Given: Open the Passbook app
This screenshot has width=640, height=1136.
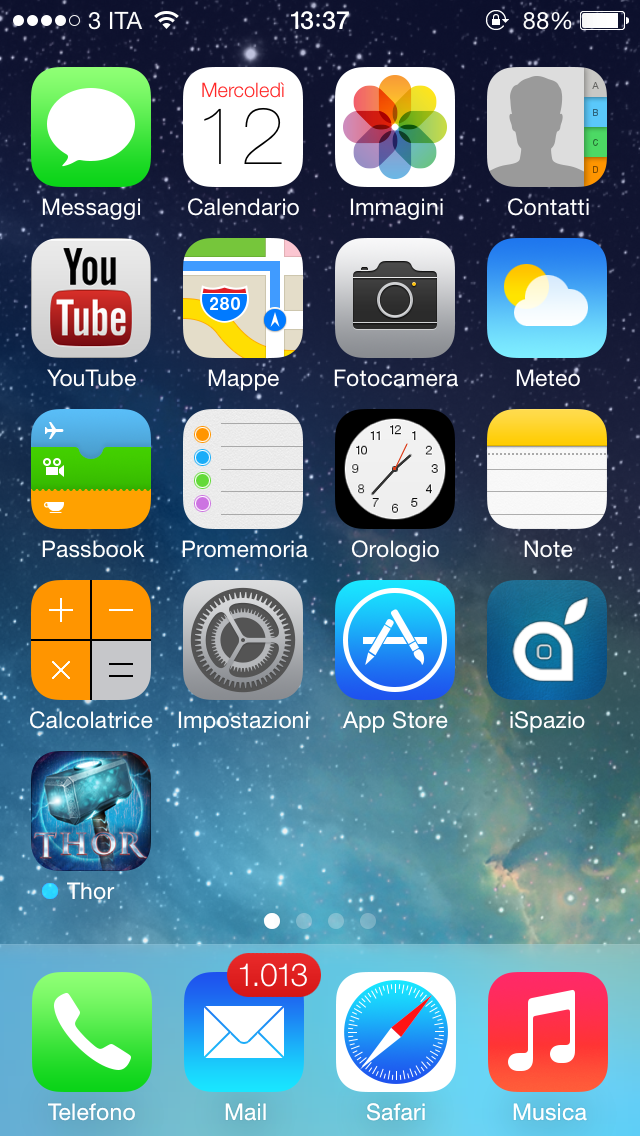Looking at the screenshot, I should pos(91,469).
